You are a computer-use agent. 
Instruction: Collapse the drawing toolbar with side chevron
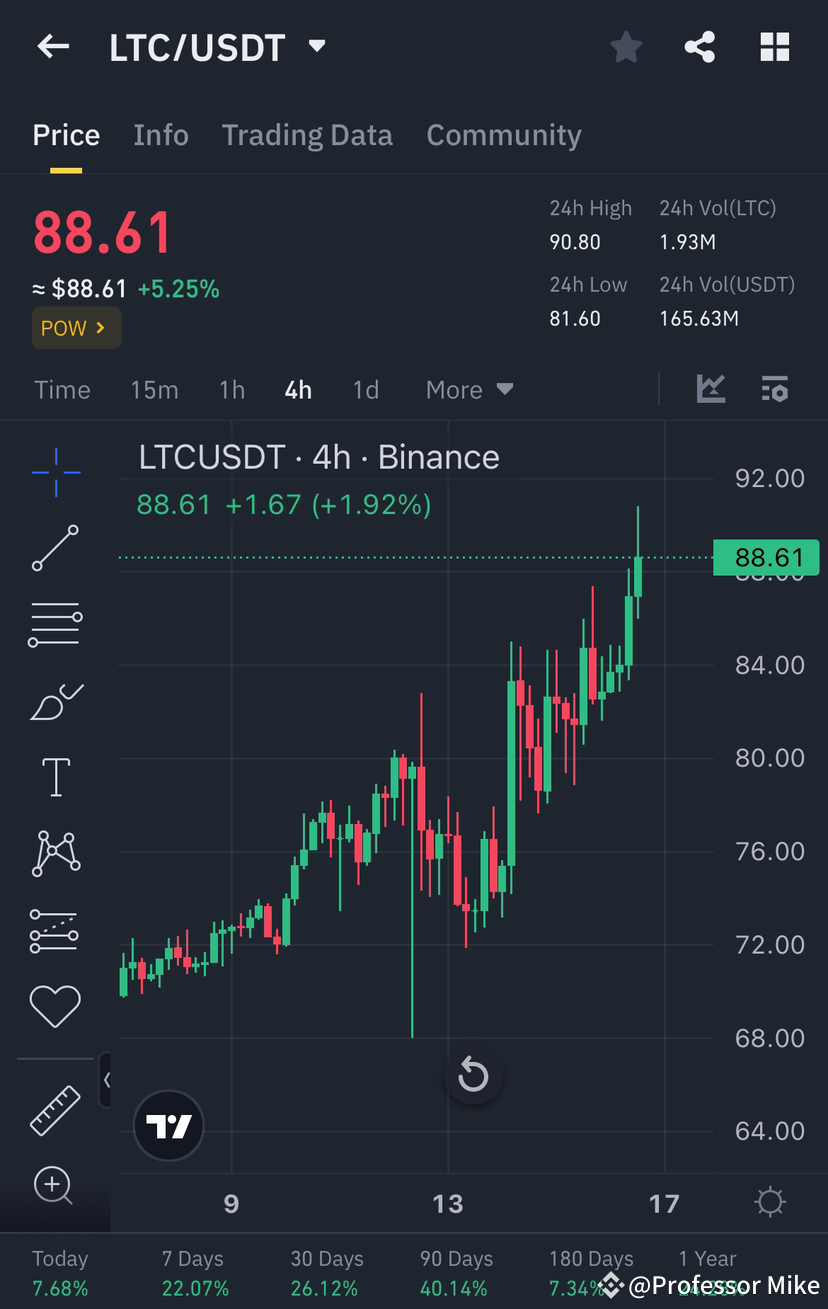(x=106, y=1081)
